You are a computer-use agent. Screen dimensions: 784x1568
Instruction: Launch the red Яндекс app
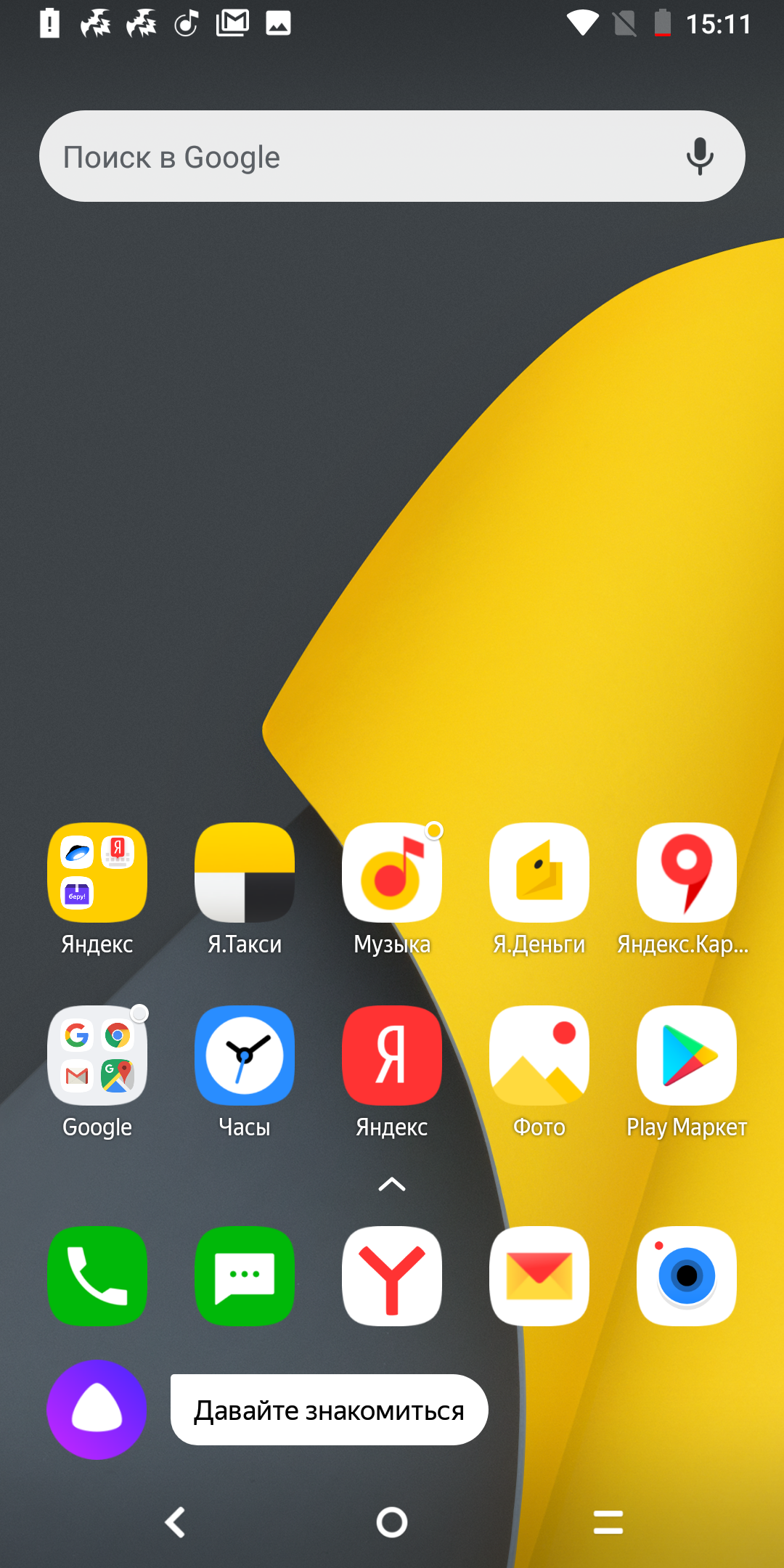tap(392, 1055)
